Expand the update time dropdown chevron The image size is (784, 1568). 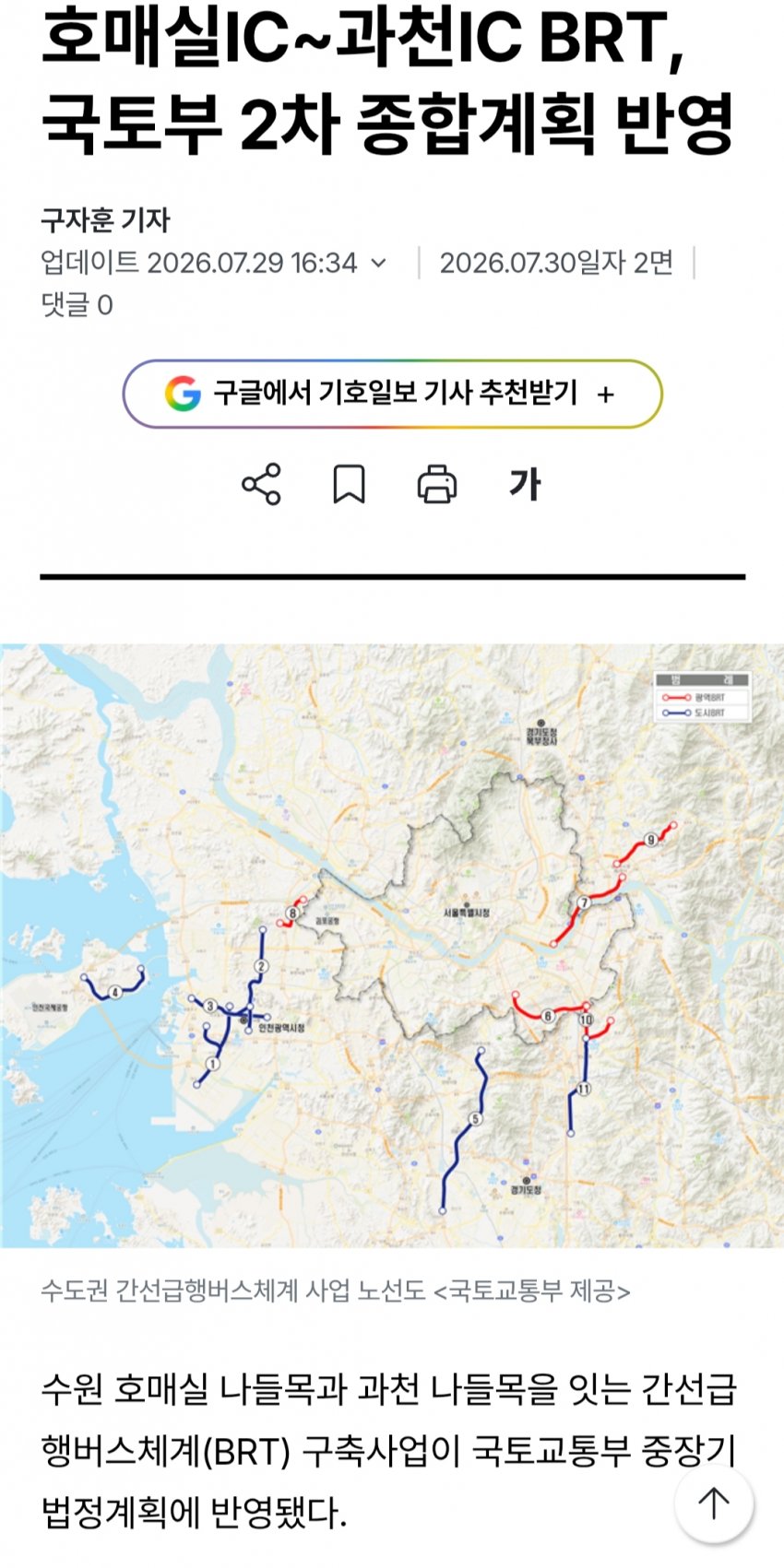point(378,264)
